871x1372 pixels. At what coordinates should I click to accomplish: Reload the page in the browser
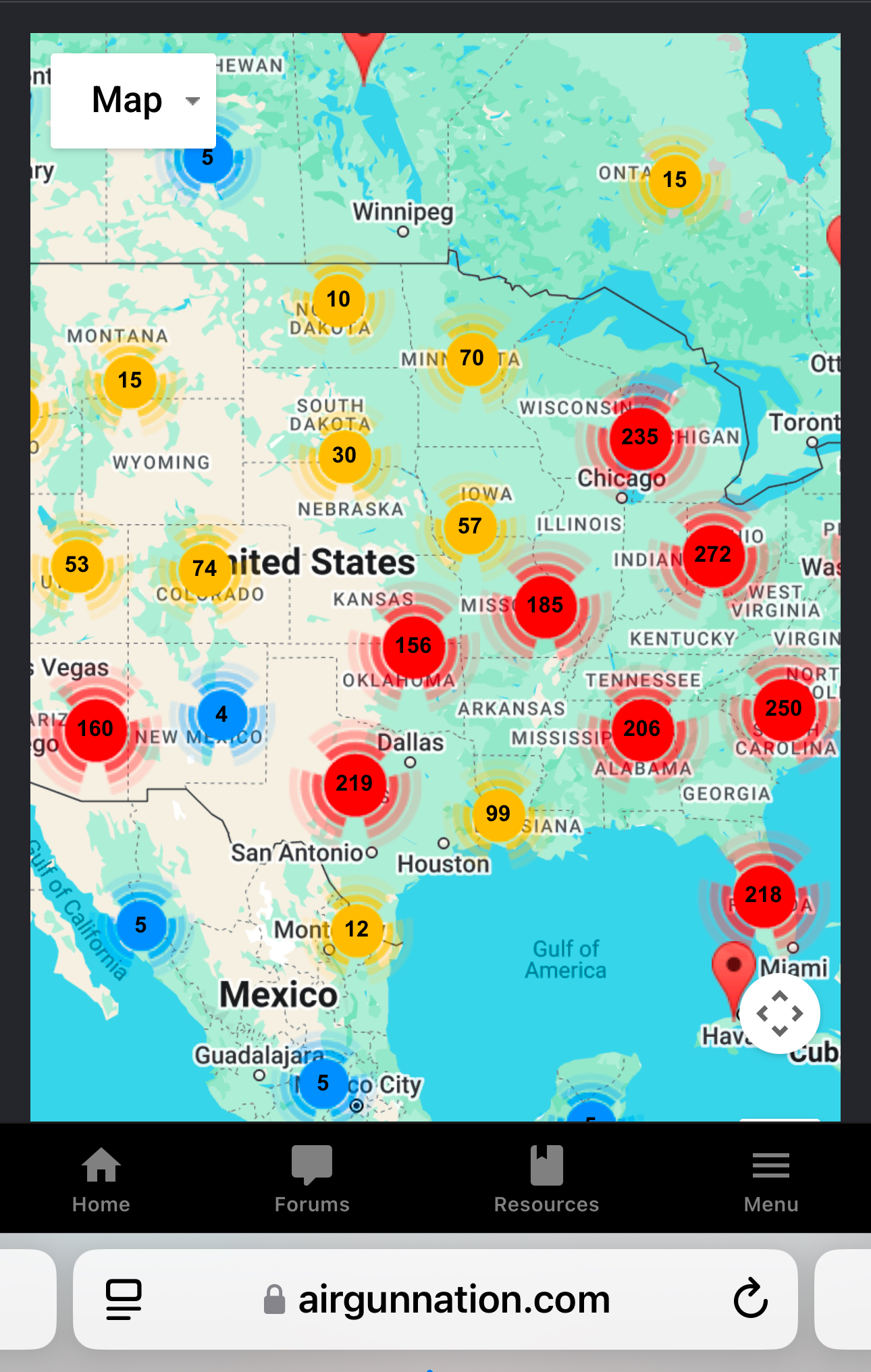(750, 1298)
